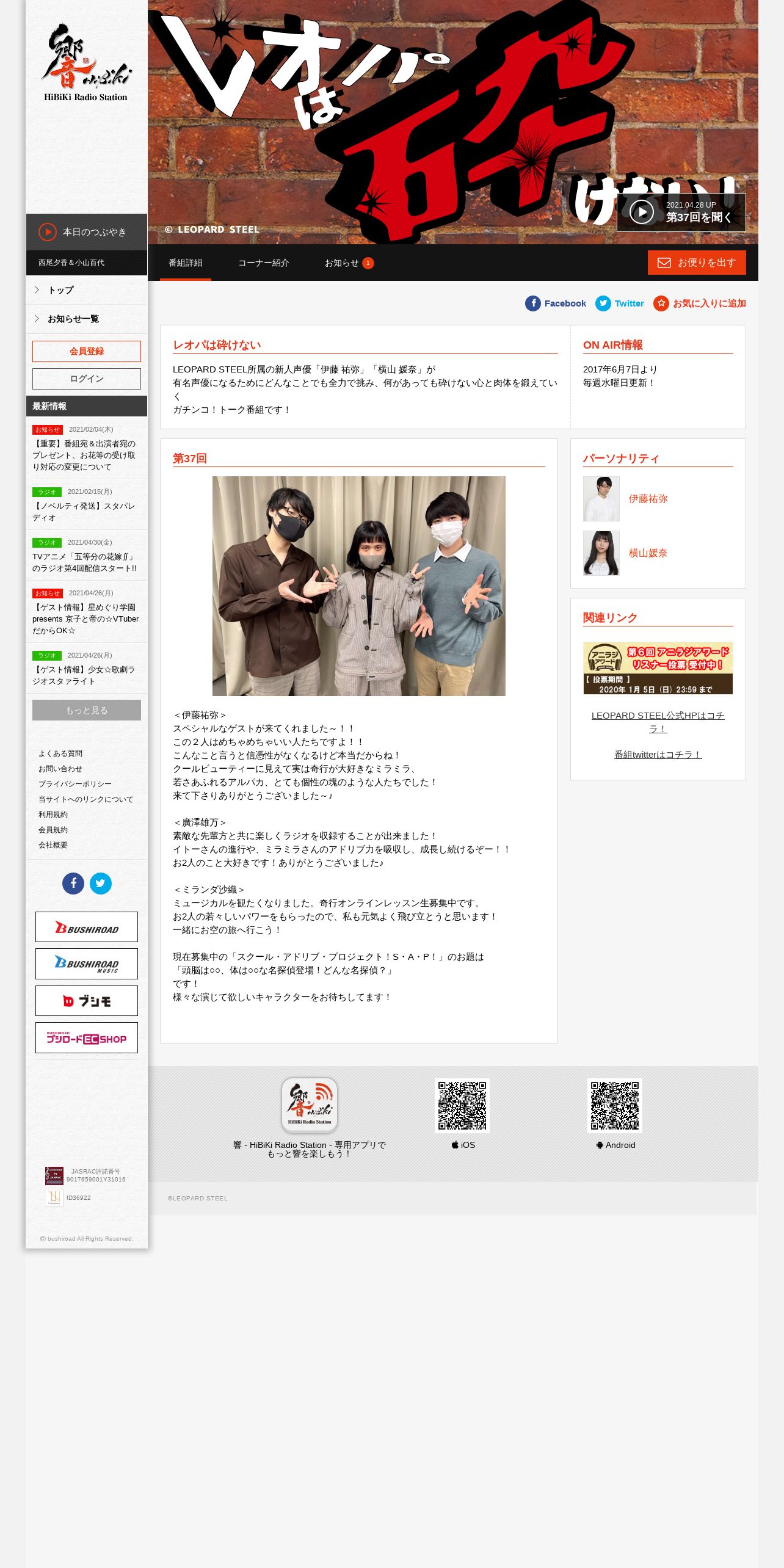
Task: Share program on Facebook
Action: click(x=556, y=303)
